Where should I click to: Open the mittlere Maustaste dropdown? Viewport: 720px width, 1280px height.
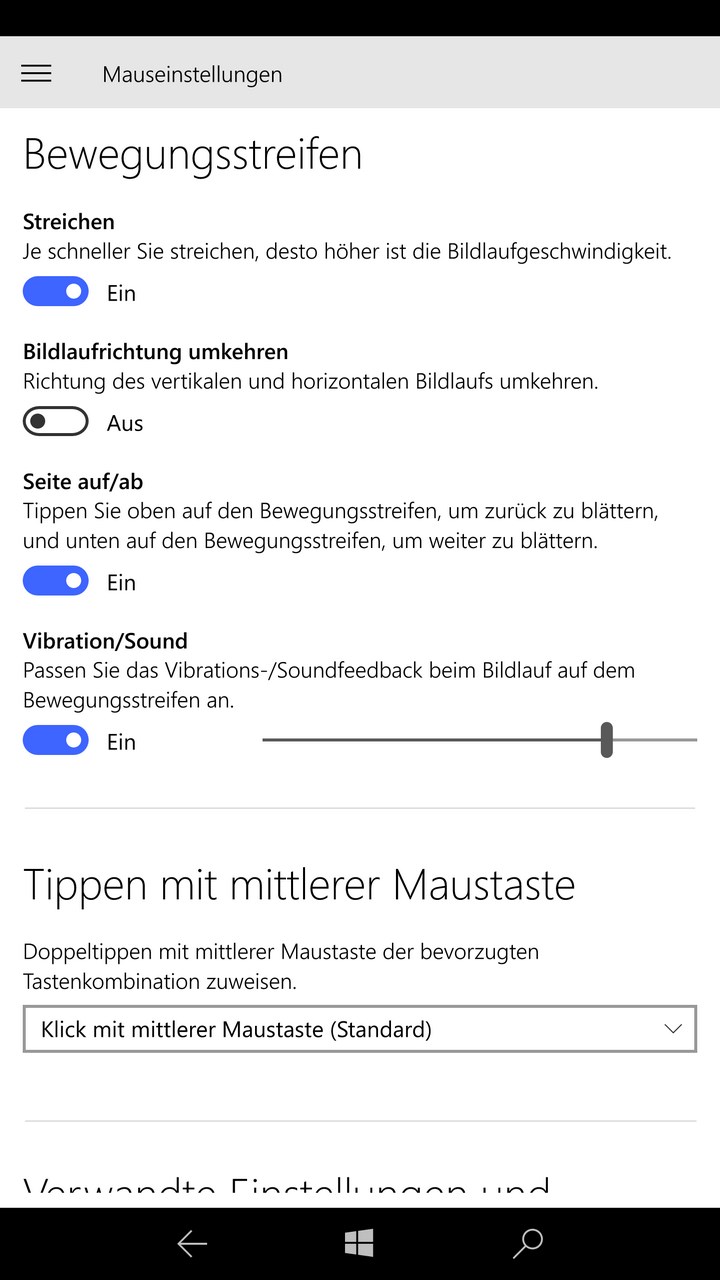(360, 1028)
